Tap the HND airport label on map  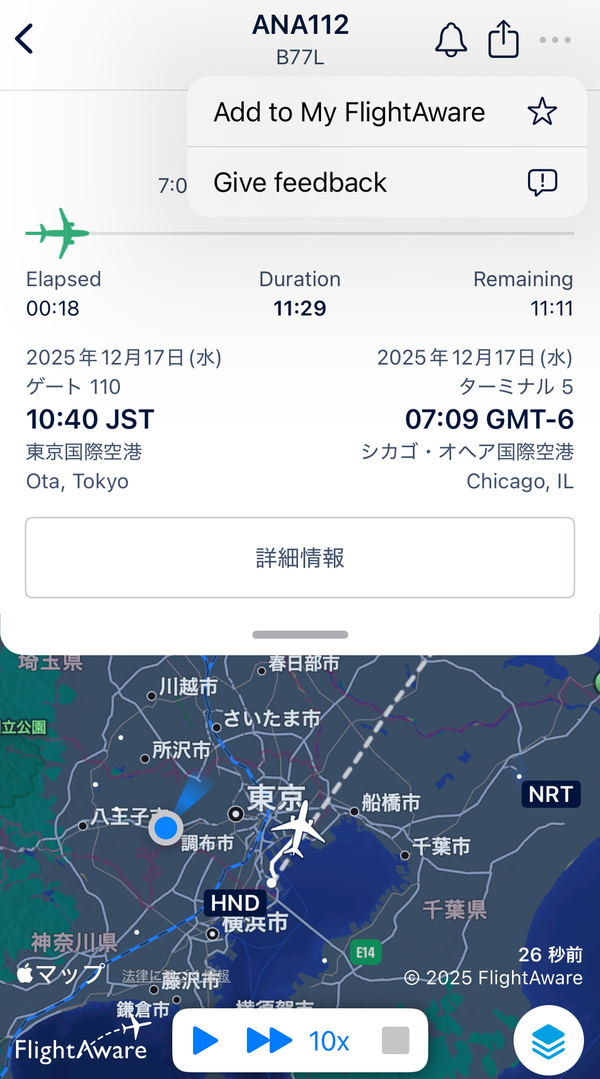(x=235, y=903)
